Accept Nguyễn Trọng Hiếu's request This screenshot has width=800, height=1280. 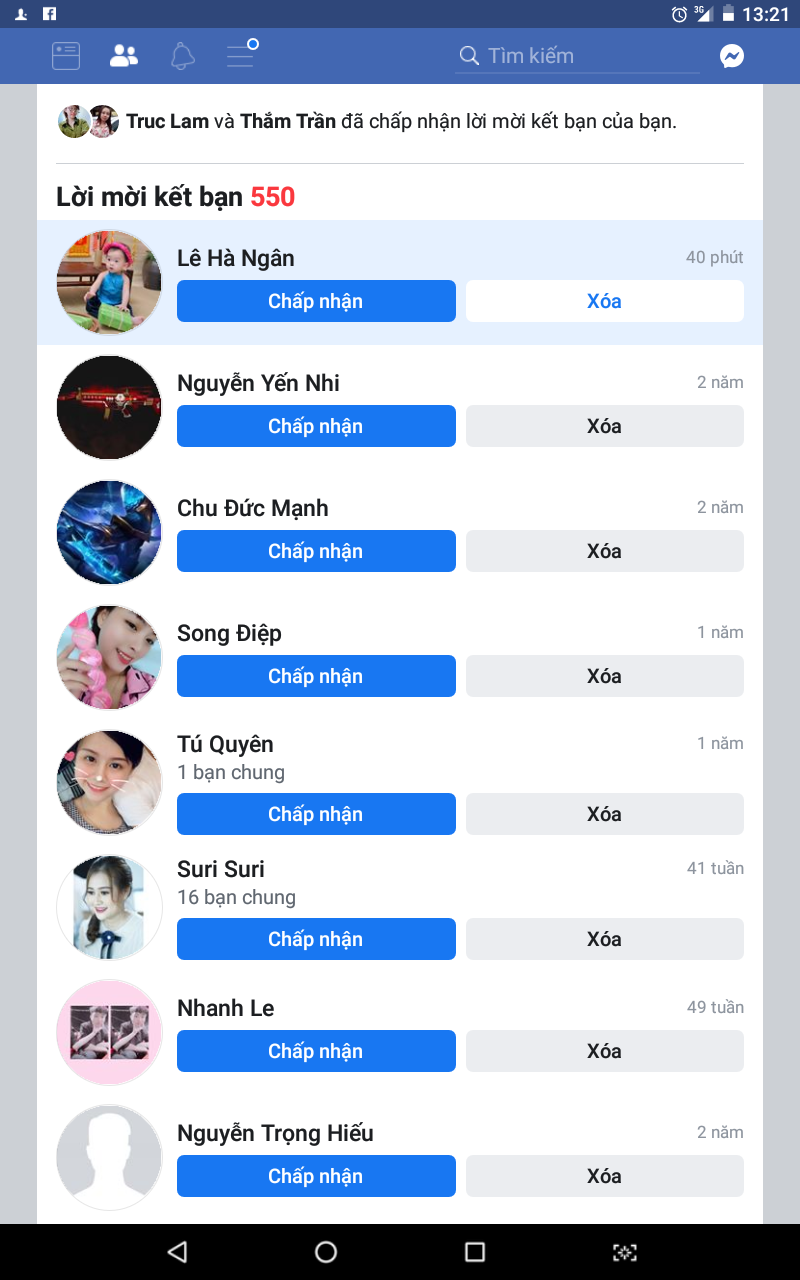316,1176
